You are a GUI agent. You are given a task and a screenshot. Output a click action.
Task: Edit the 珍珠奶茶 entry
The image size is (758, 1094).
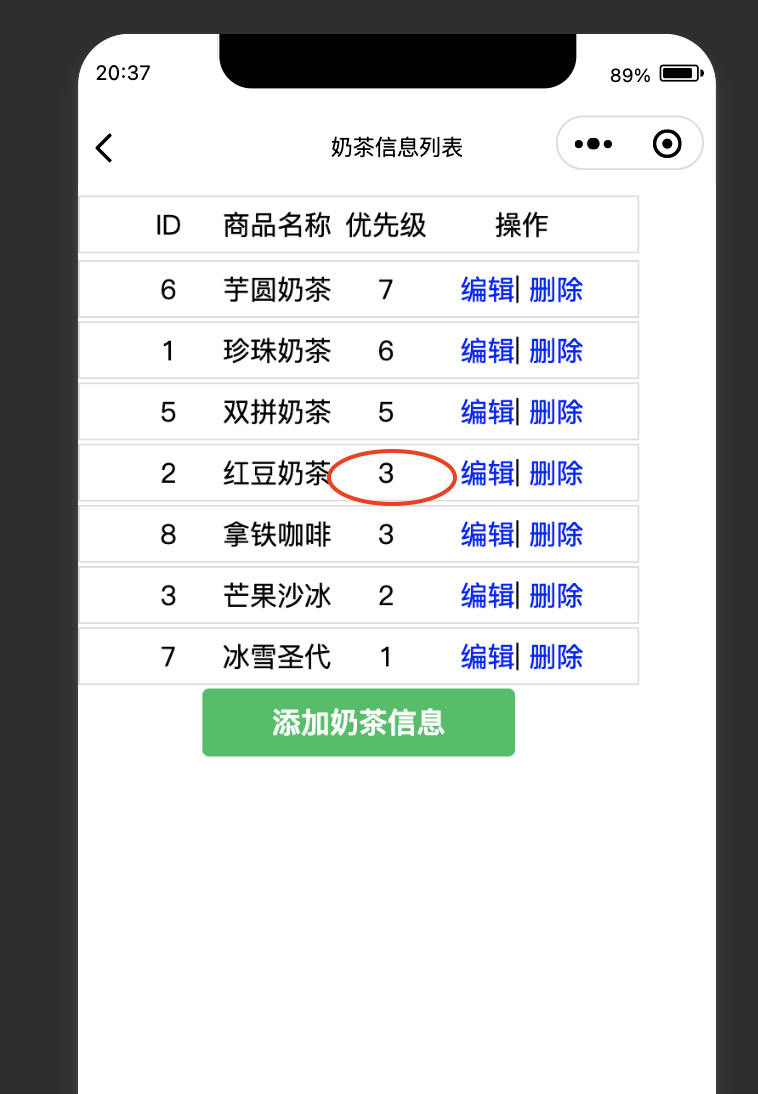tap(487, 351)
